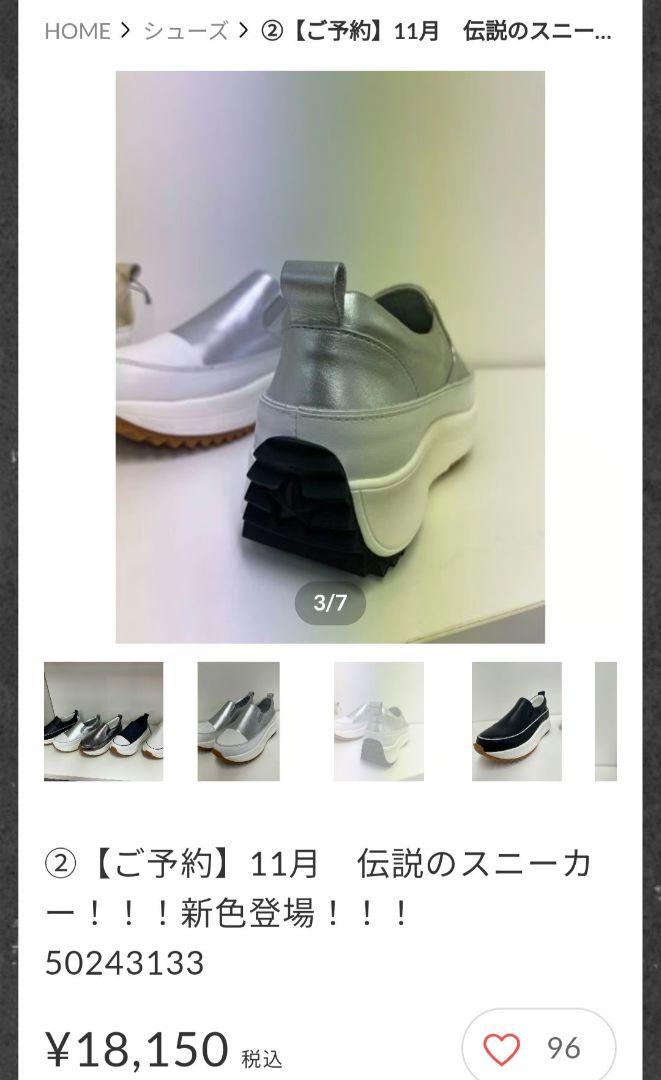Select the black sneaker thumbnail
661x1080 pixels.
[x=516, y=721]
